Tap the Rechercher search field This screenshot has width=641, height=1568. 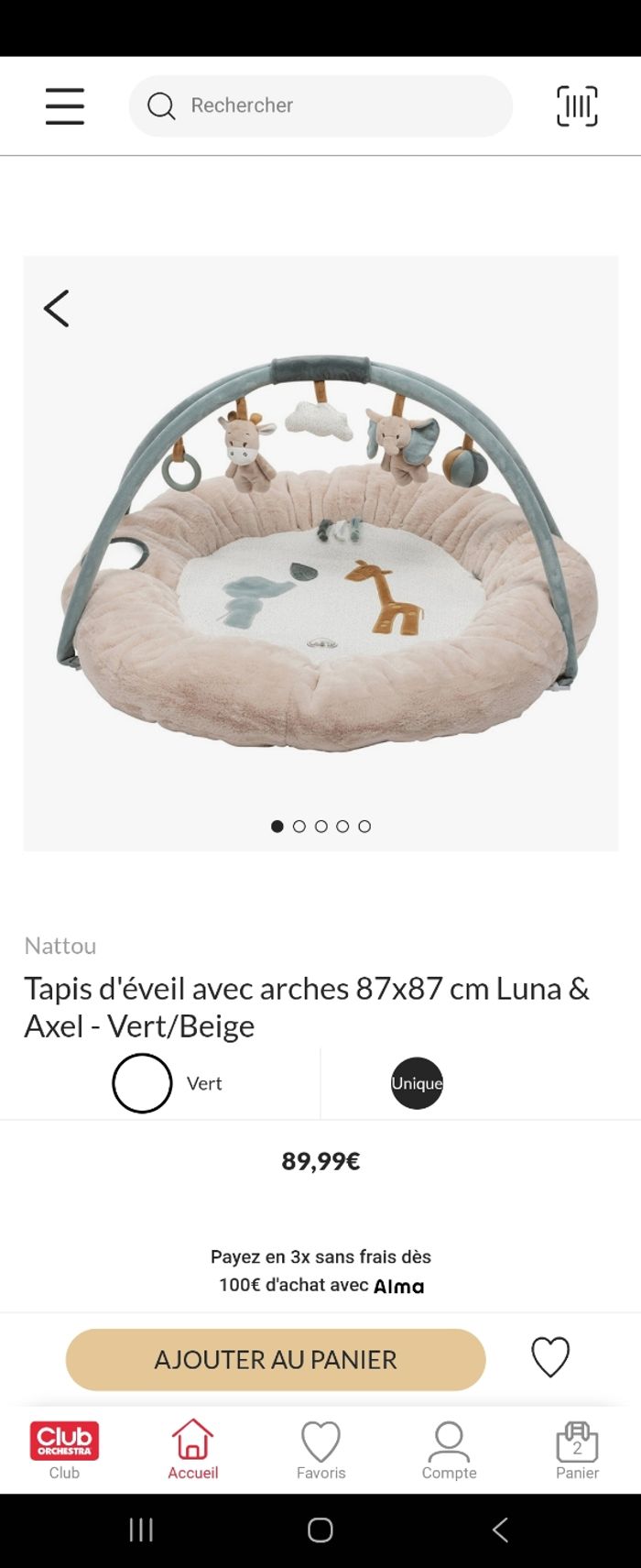[320, 106]
